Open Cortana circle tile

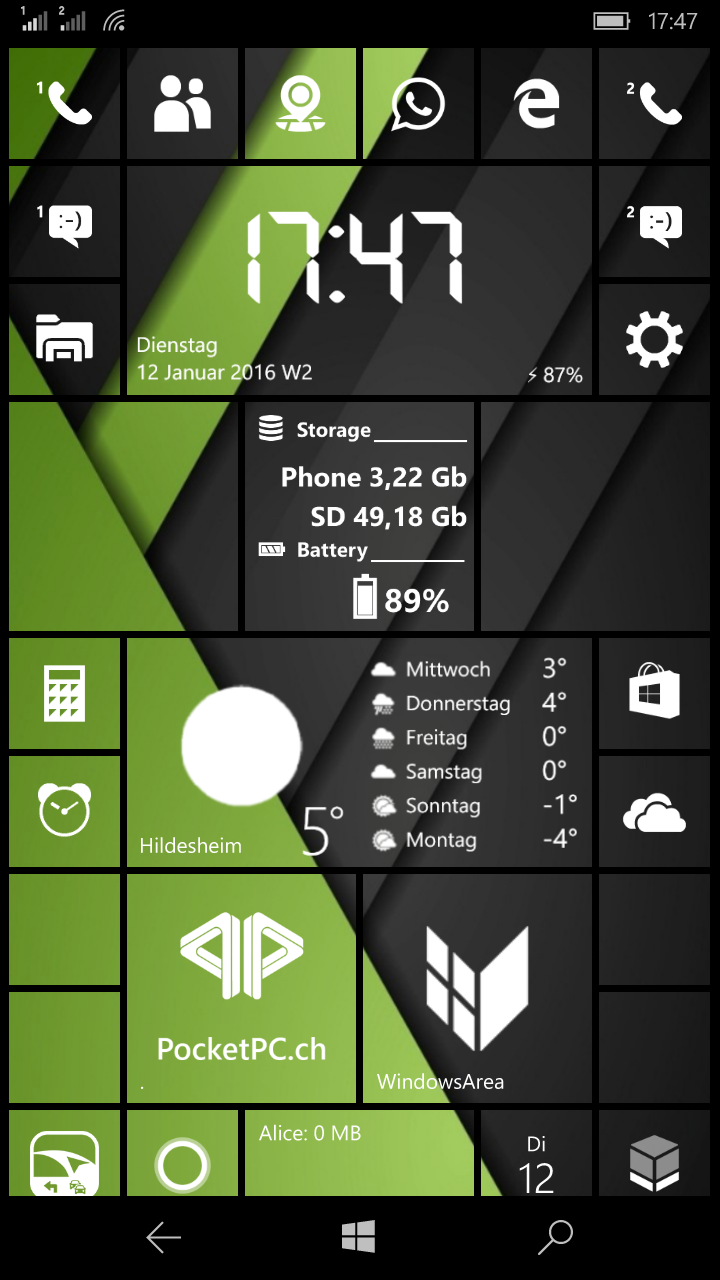click(x=182, y=1153)
